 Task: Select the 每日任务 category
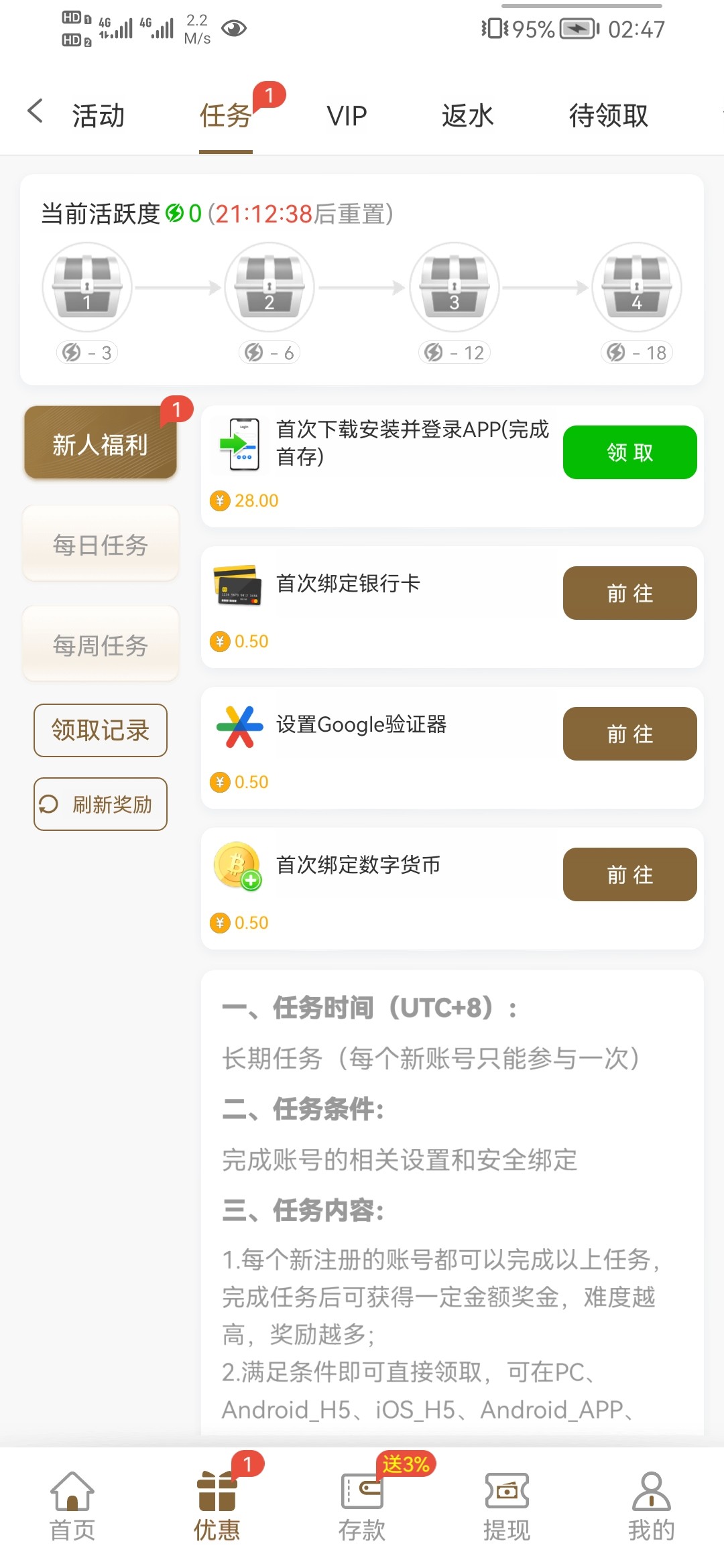coord(101,544)
